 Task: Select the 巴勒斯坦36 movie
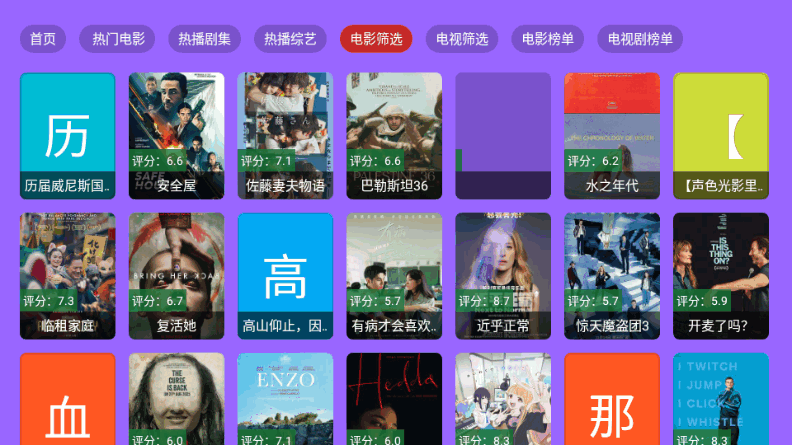[x=394, y=135]
